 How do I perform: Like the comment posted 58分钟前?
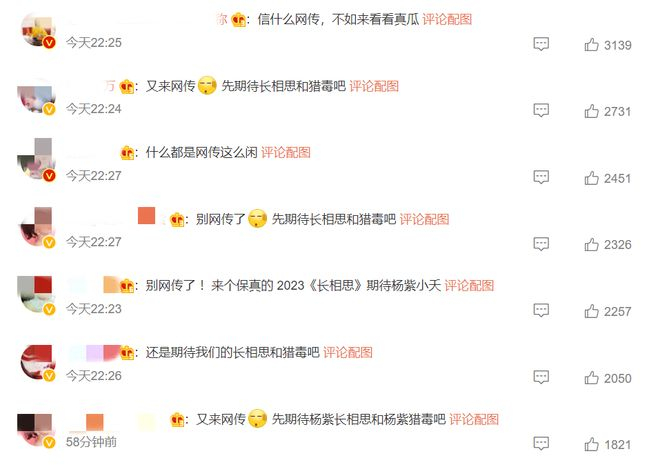pyautogui.click(x=591, y=444)
